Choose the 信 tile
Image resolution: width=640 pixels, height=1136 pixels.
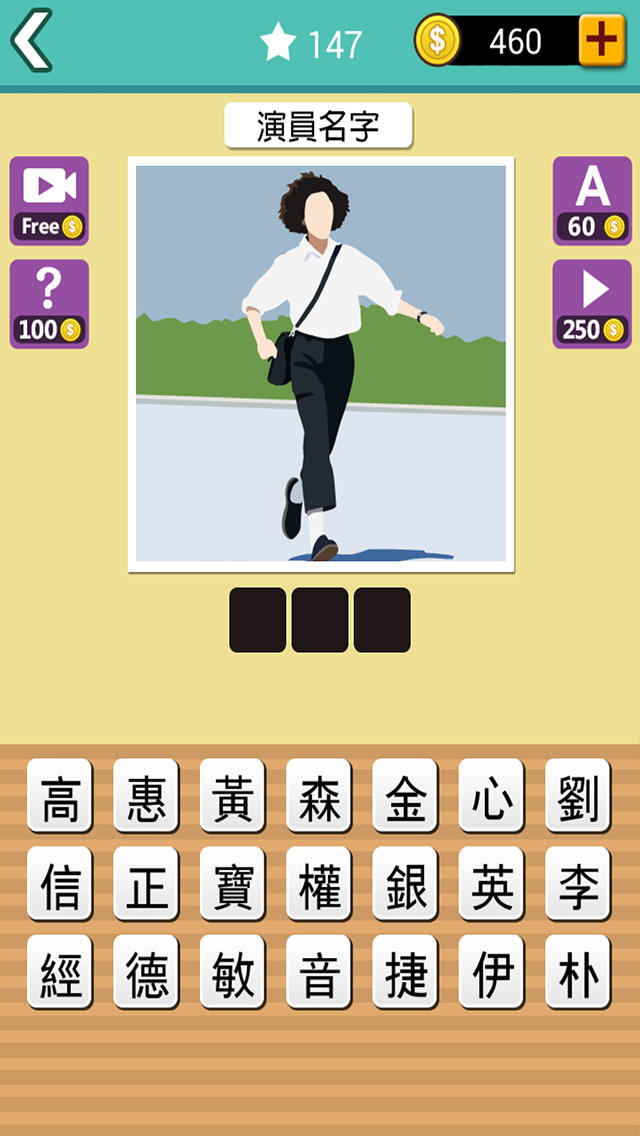tap(60, 884)
